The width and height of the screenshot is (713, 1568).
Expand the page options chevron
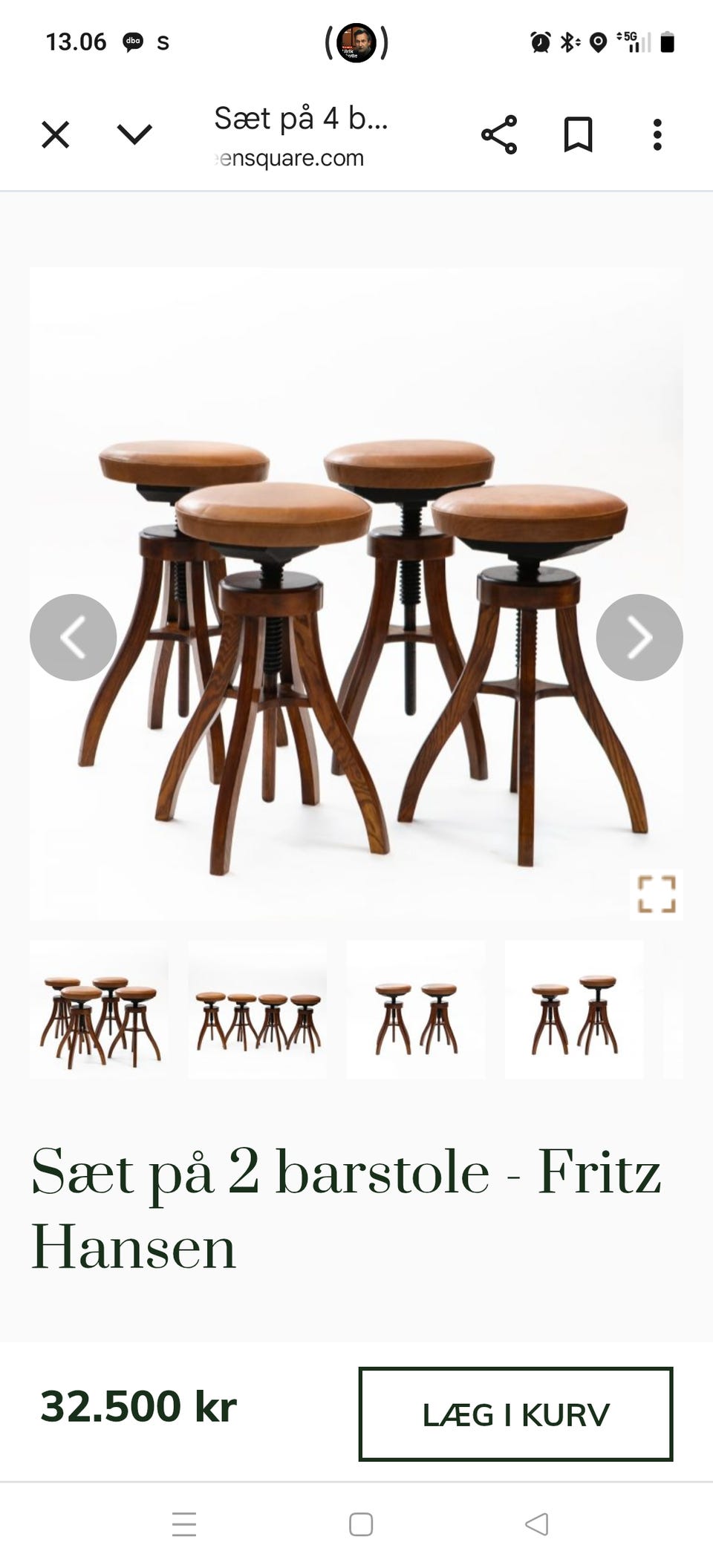pos(134,135)
